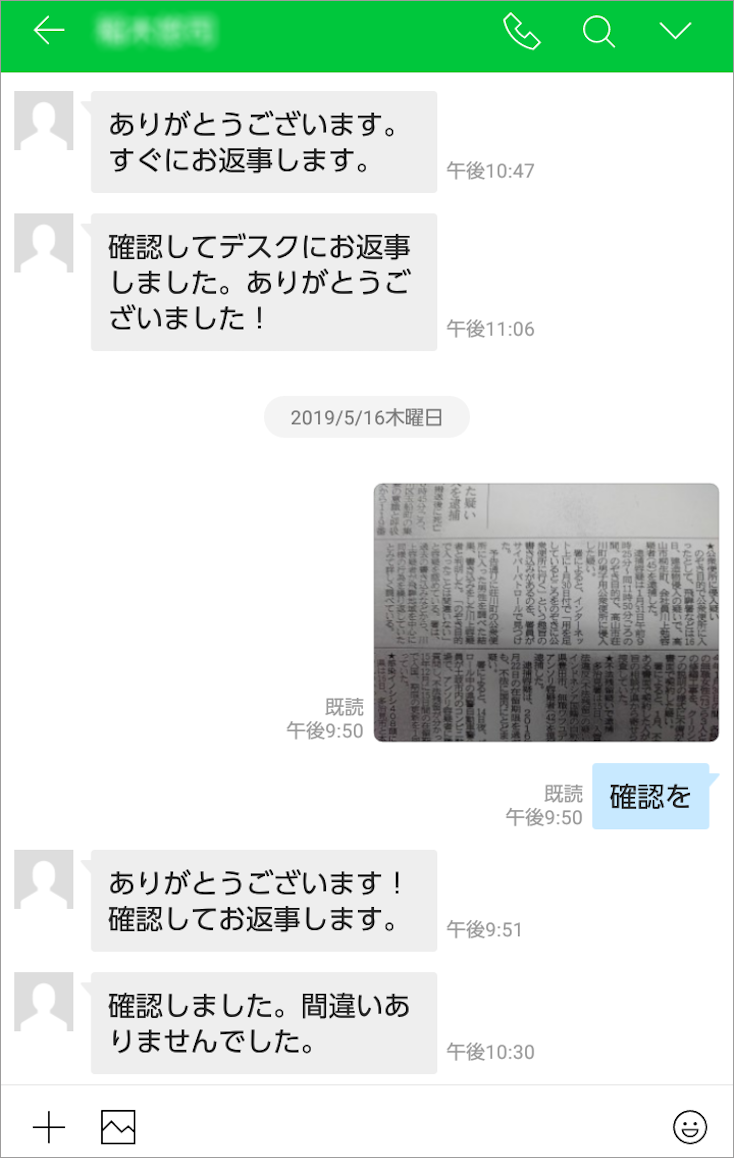Open the emoji sticker picker

click(x=689, y=1127)
